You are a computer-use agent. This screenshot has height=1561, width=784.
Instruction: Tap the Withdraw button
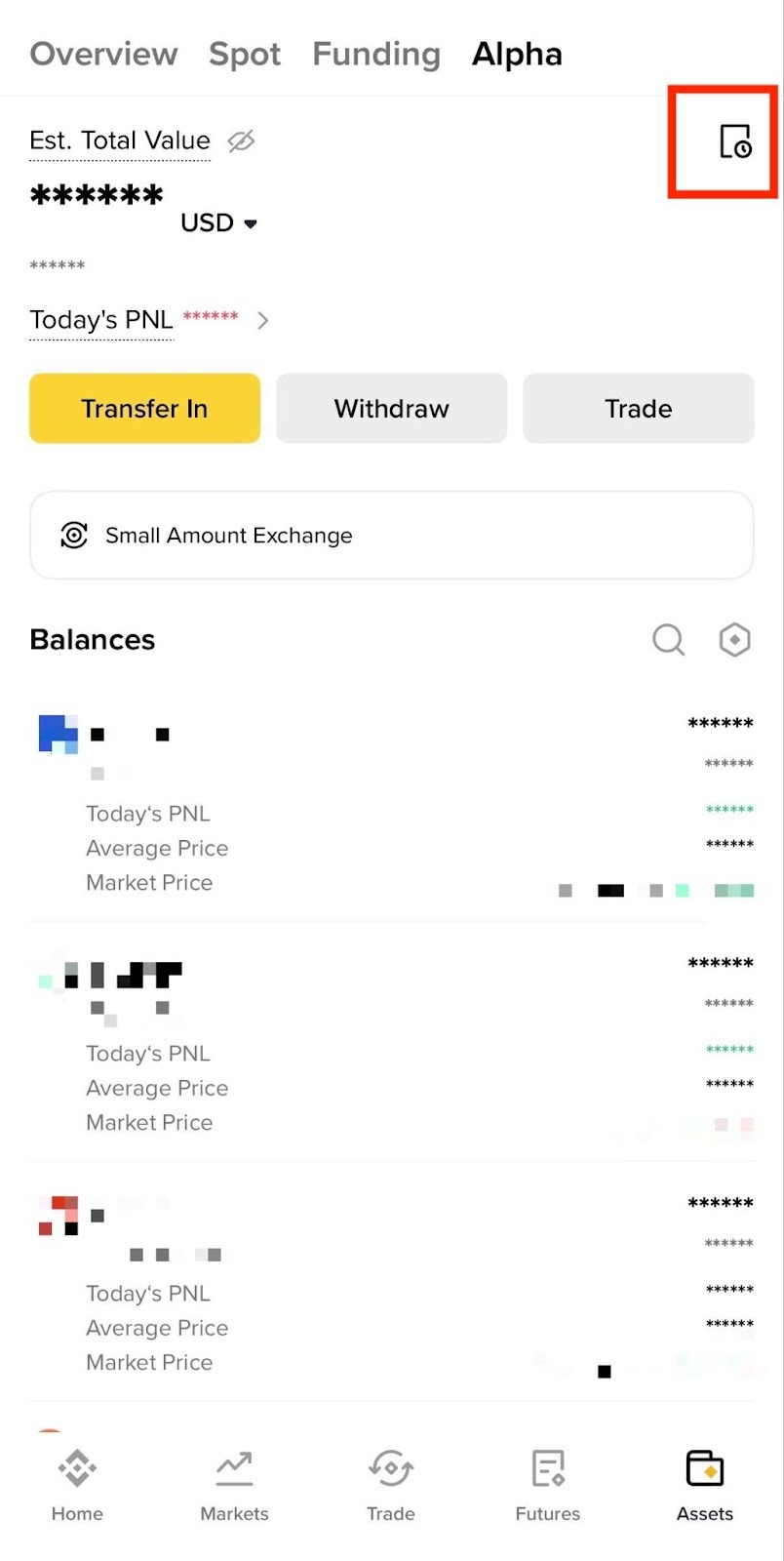tap(391, 408)
